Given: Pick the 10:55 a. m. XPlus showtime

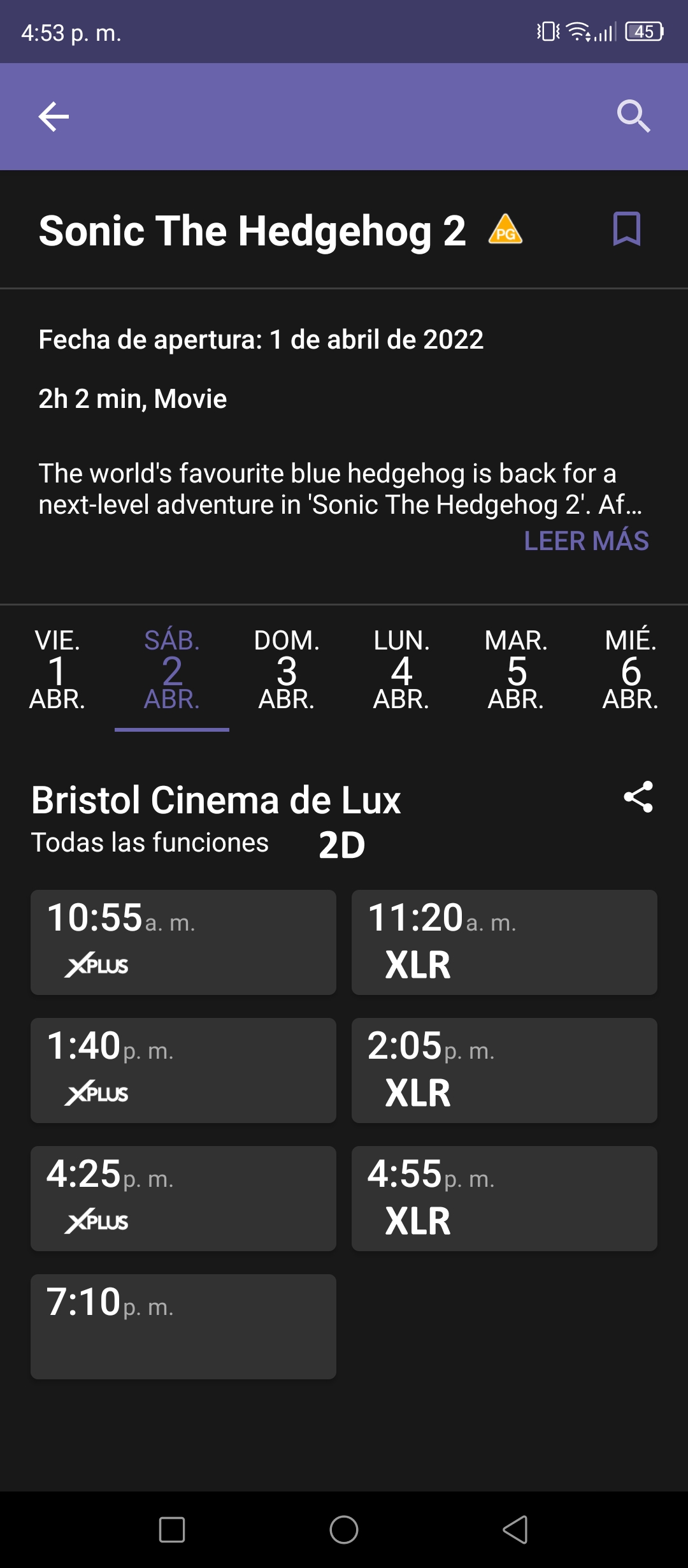Looking at the screenshot, I should click(x=183, y=942).
